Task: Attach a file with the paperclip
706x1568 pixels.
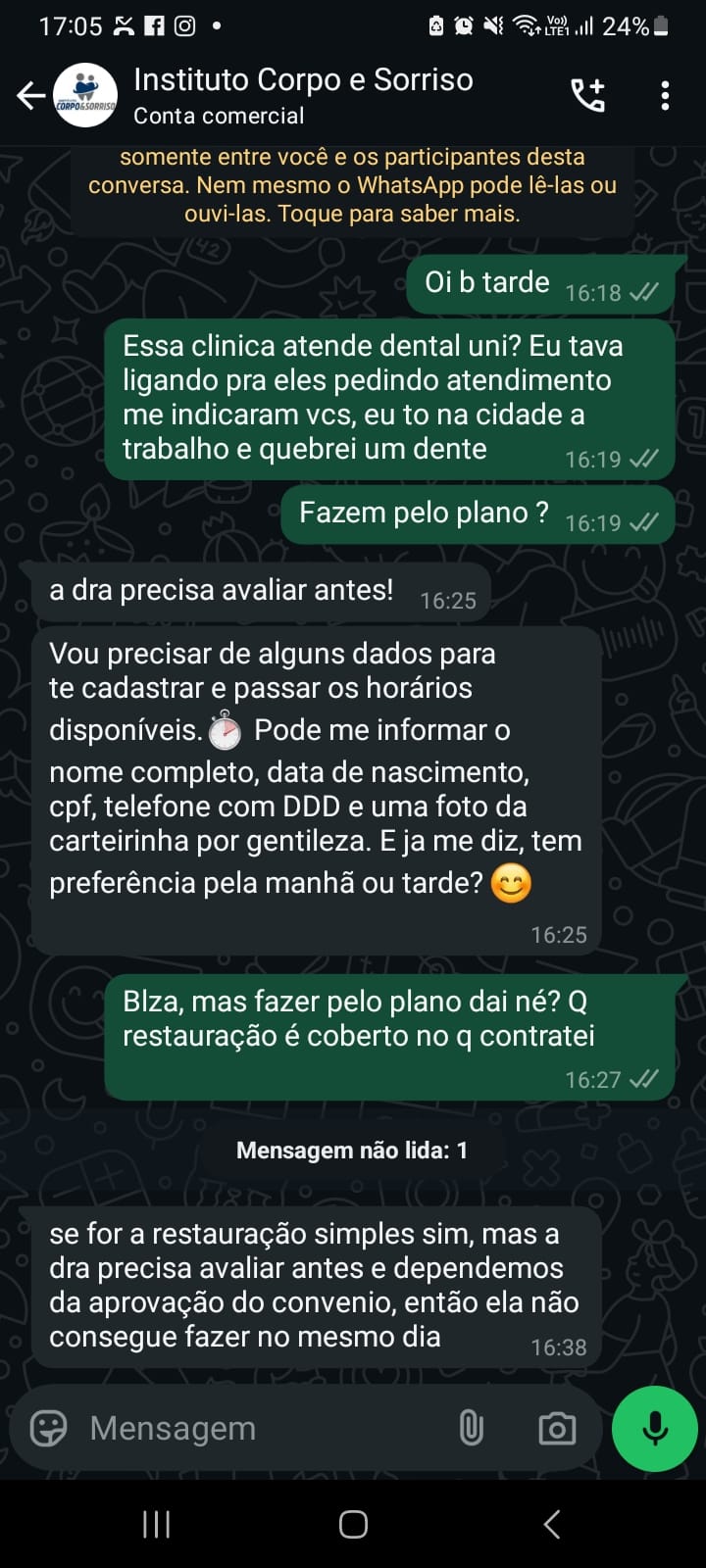Action: (472, 1429)
